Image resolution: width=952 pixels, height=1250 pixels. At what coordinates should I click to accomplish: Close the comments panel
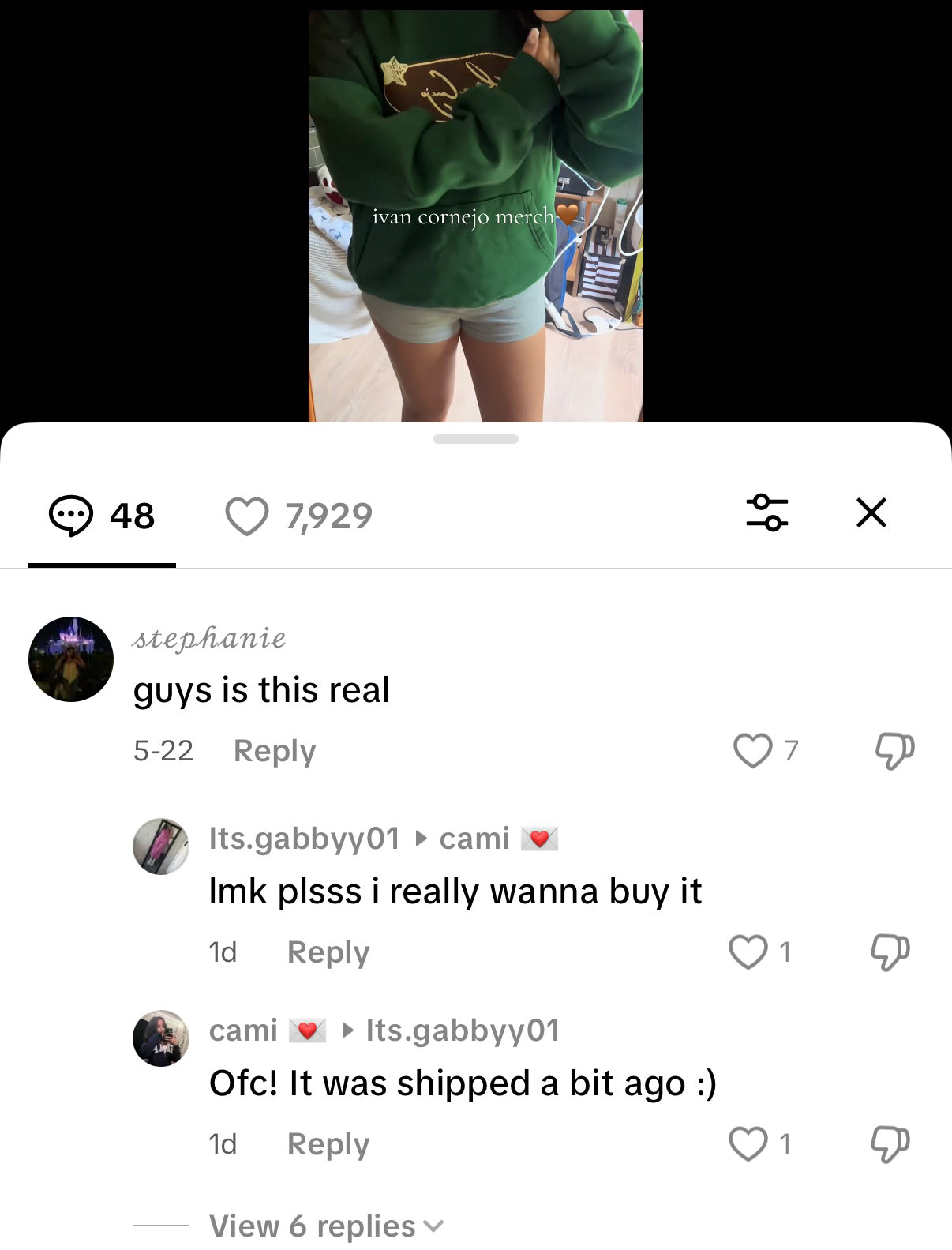point(871,513)
